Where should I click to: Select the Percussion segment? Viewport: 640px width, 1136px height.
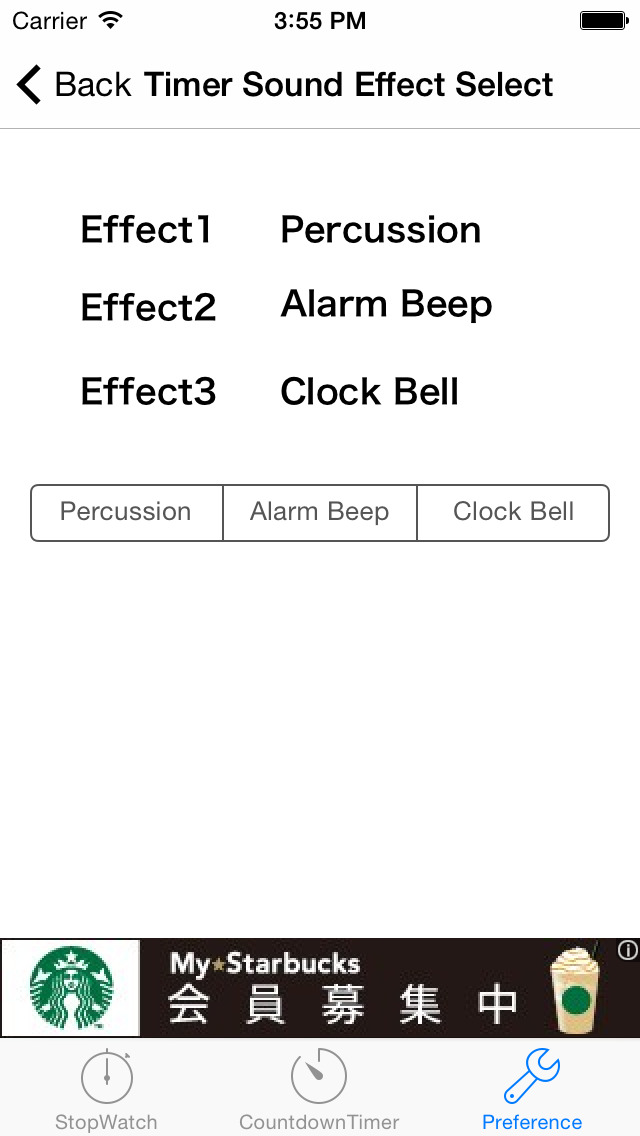[x=126, y=512]
